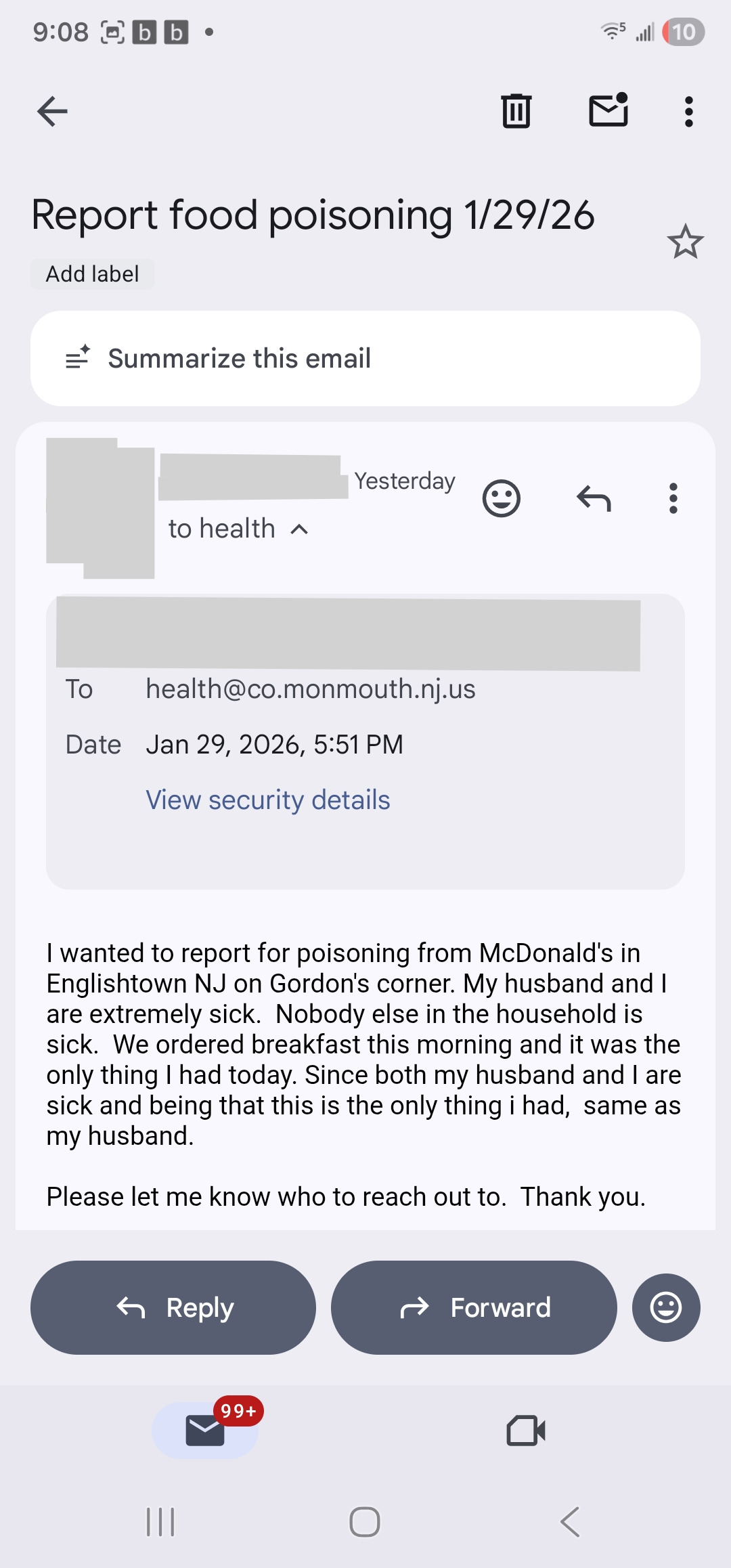The width and height of the screenshot is (731, 1568).
Task: Open View security details link
Action: pyautogui.click(x=268, y=800)
